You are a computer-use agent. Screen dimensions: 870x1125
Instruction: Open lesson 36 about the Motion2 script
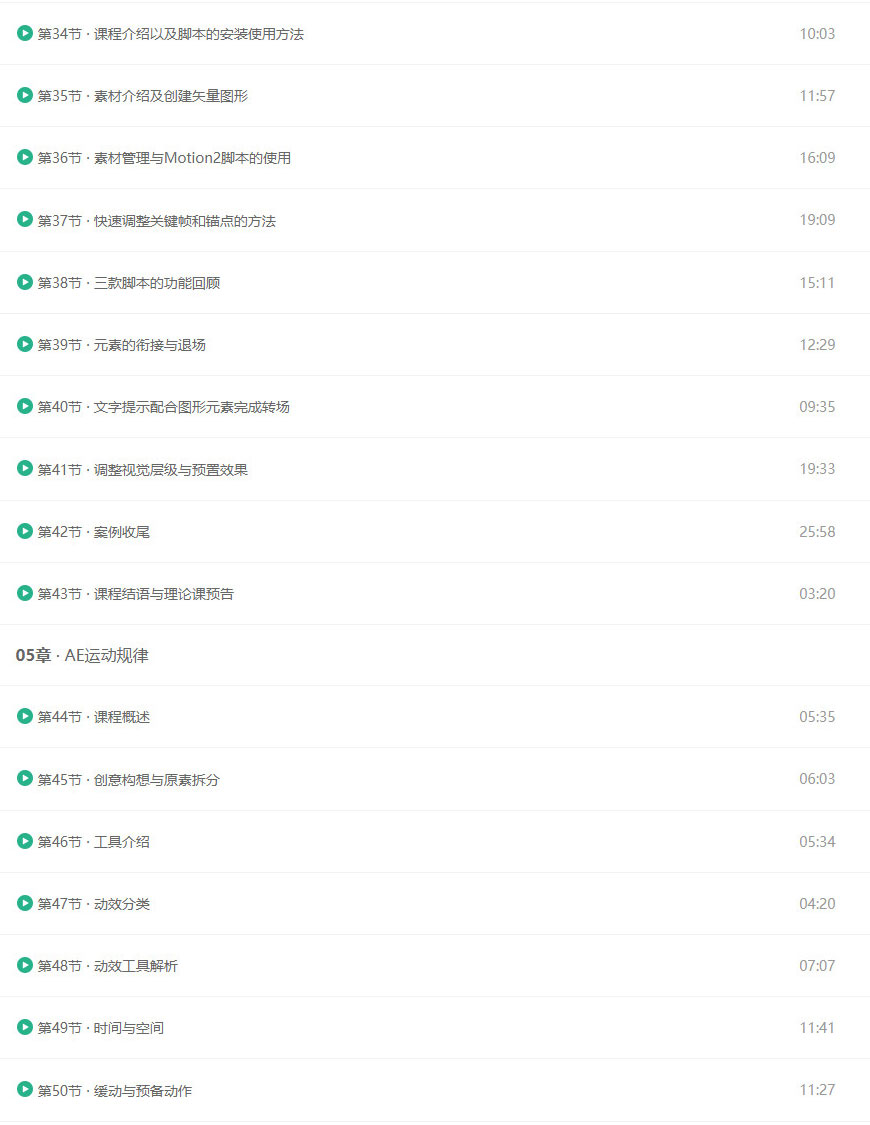point(164,158)
